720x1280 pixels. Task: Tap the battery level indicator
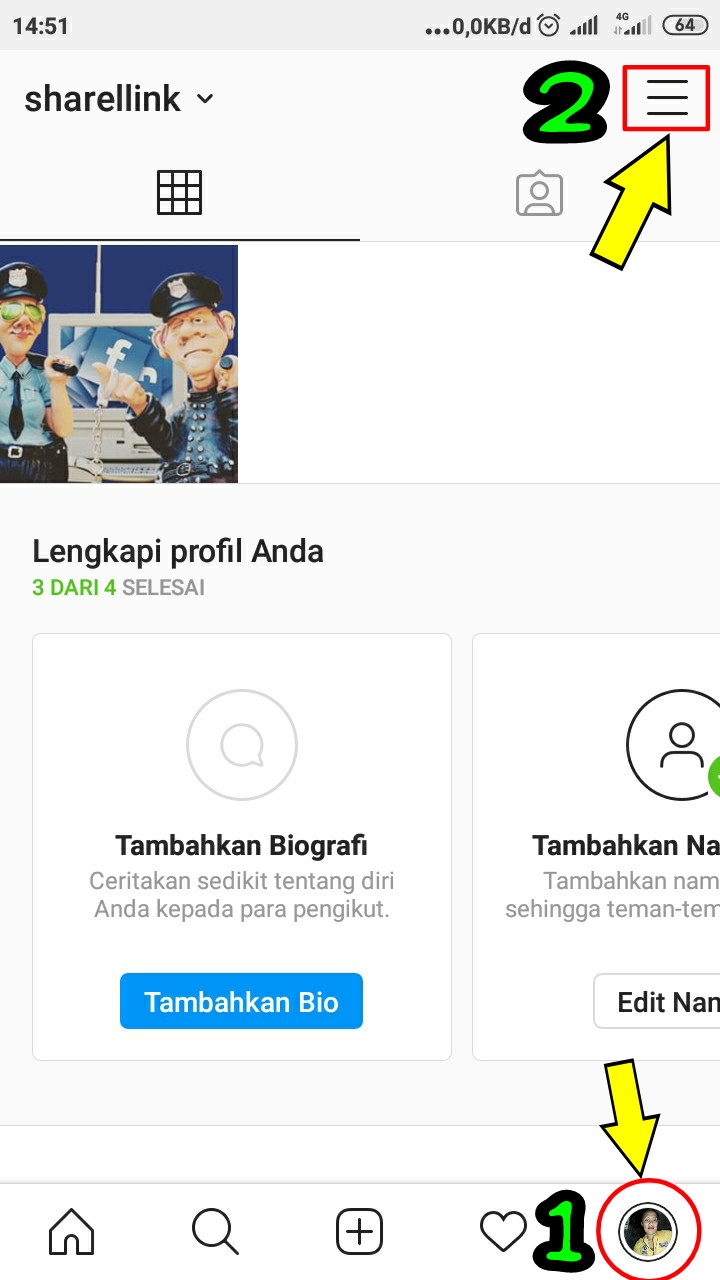pyautogui.click(x=688, y=24)
